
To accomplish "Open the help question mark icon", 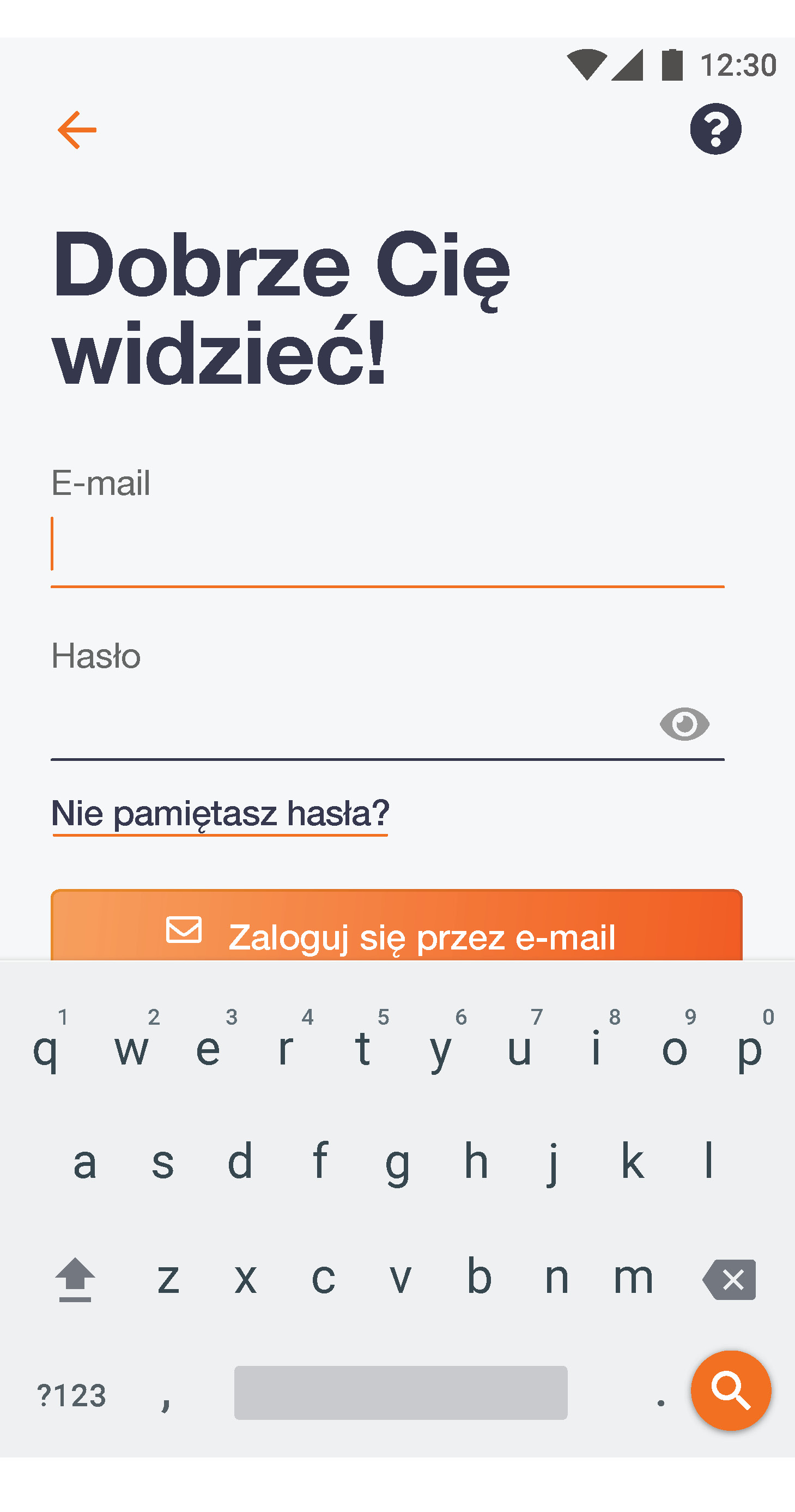I will [714, 129].
